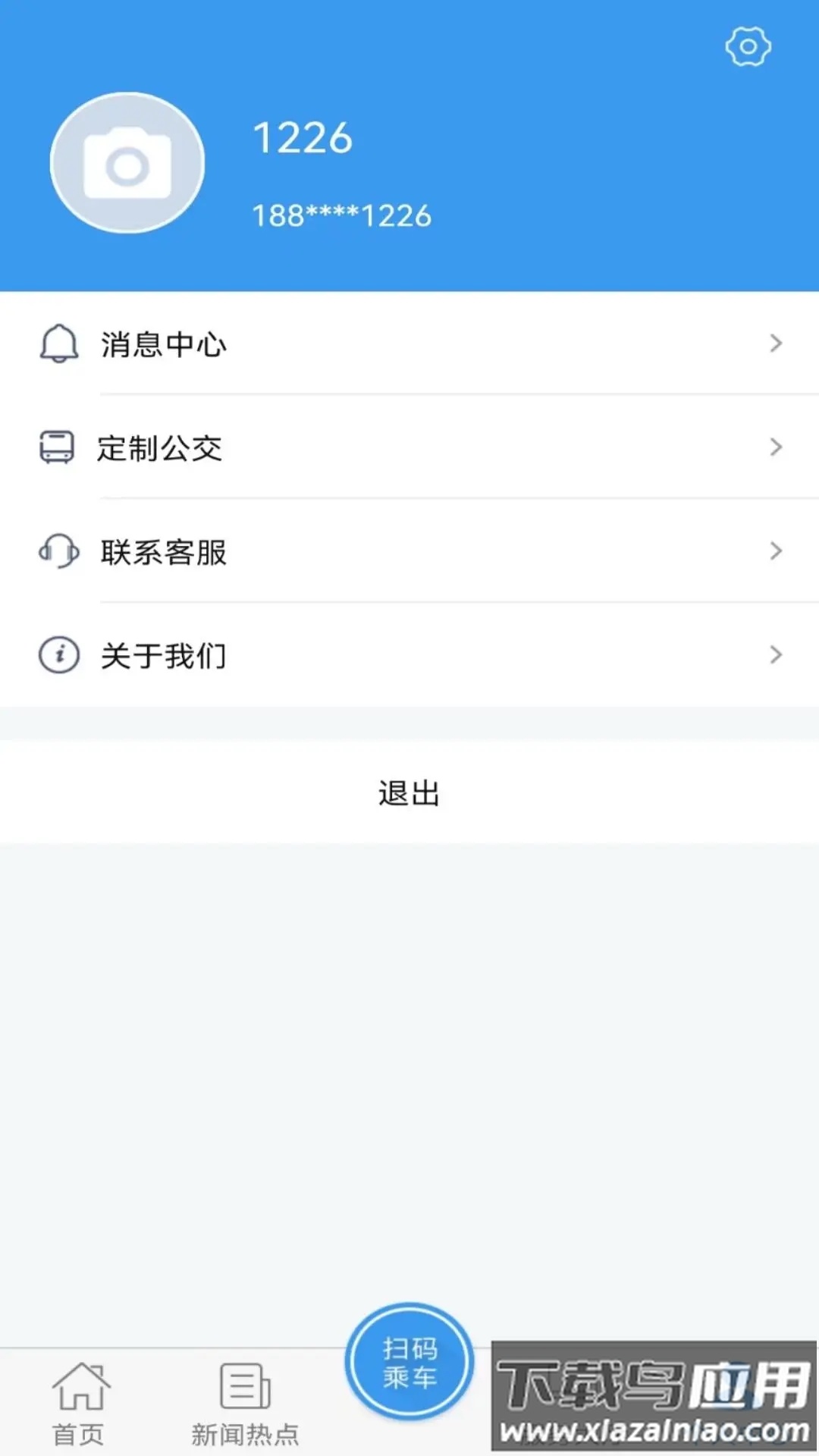The width and height of the screenshot is (819, 1456).
Task: Open 定制公交 via its chevron arrow
Action: click(x=777, y=447)
